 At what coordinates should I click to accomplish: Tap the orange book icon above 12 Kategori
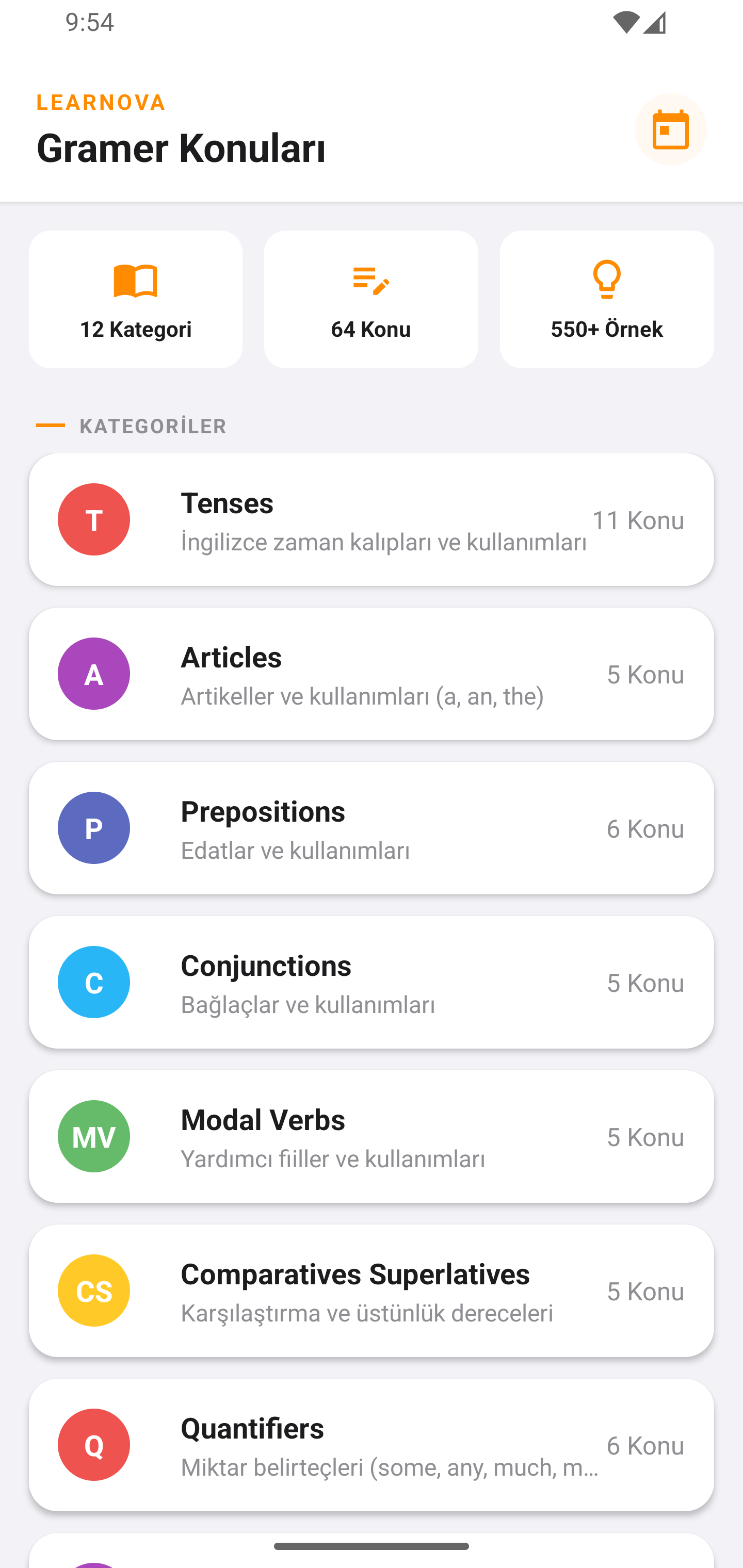coord(135,281)
